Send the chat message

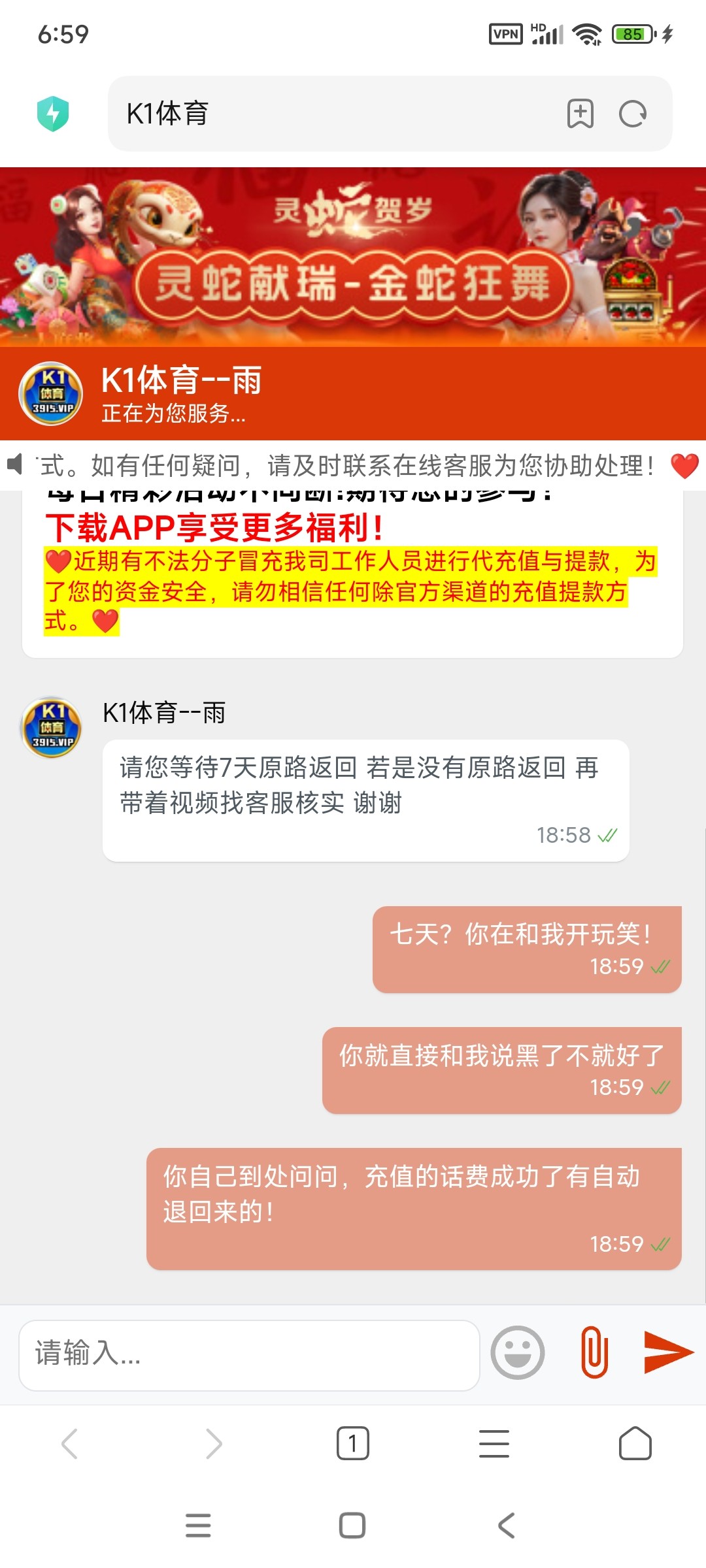(668, 1352)
